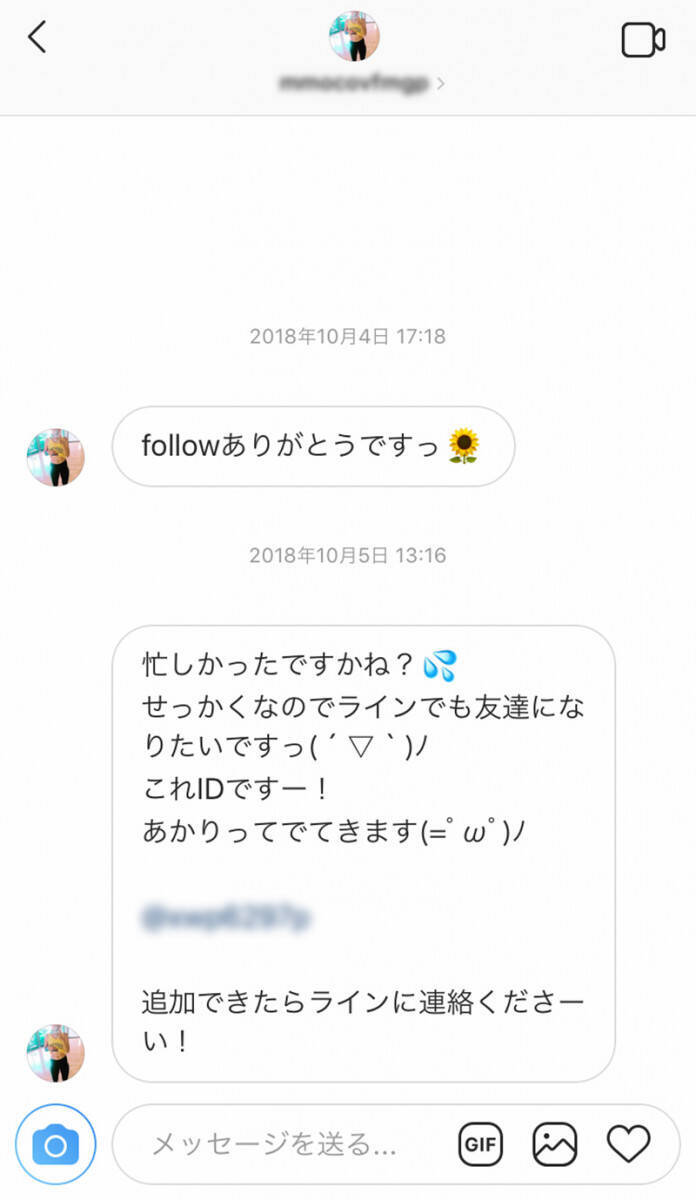696x1200 pixels.
Task: Open the photo gallery picker
Action: (x=554, y=1144)
